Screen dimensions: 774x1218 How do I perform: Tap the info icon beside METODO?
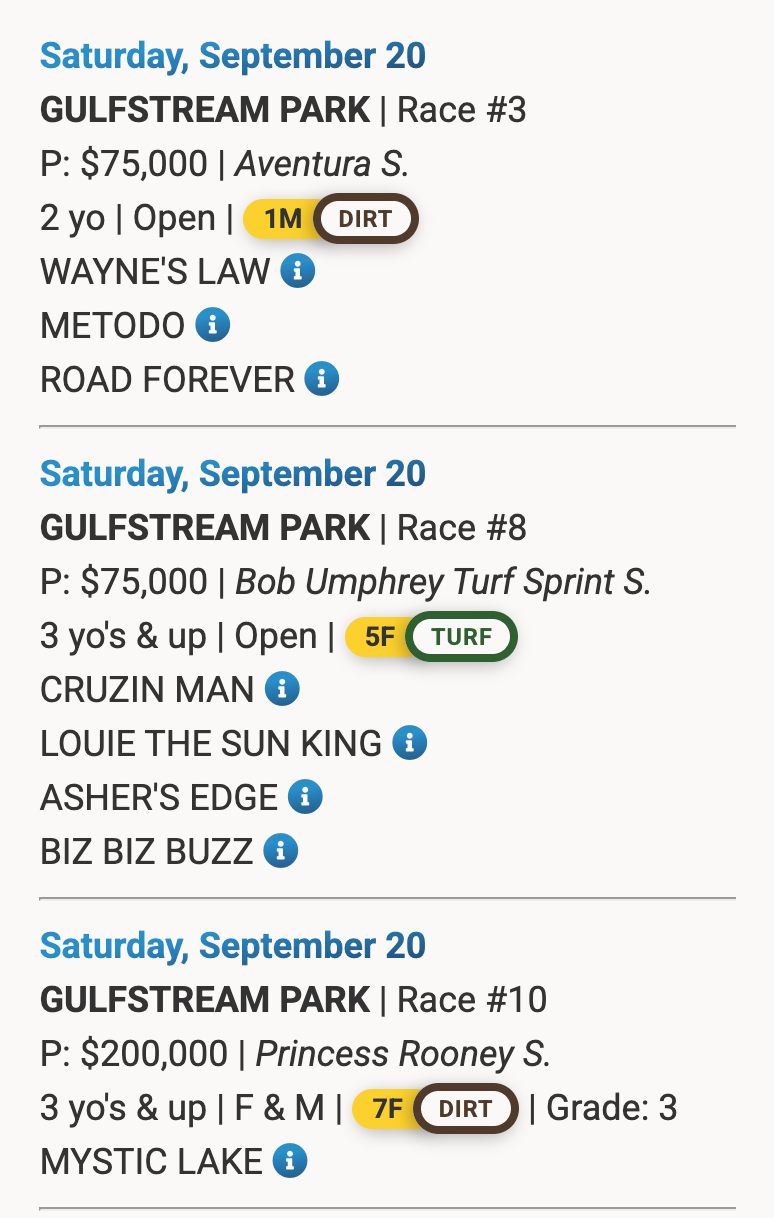(x=213, y=325)
